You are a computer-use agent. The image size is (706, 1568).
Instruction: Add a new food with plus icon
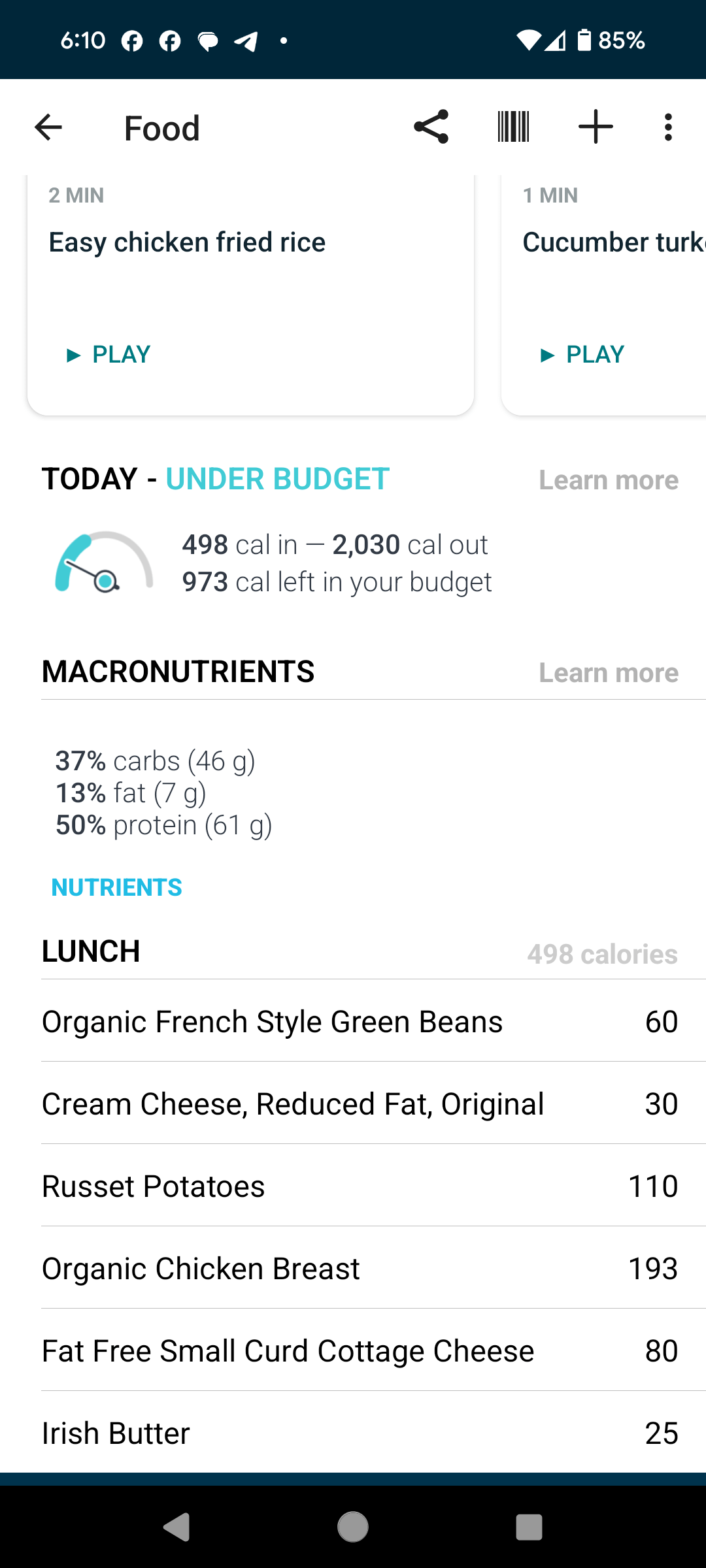click(596, 127)
